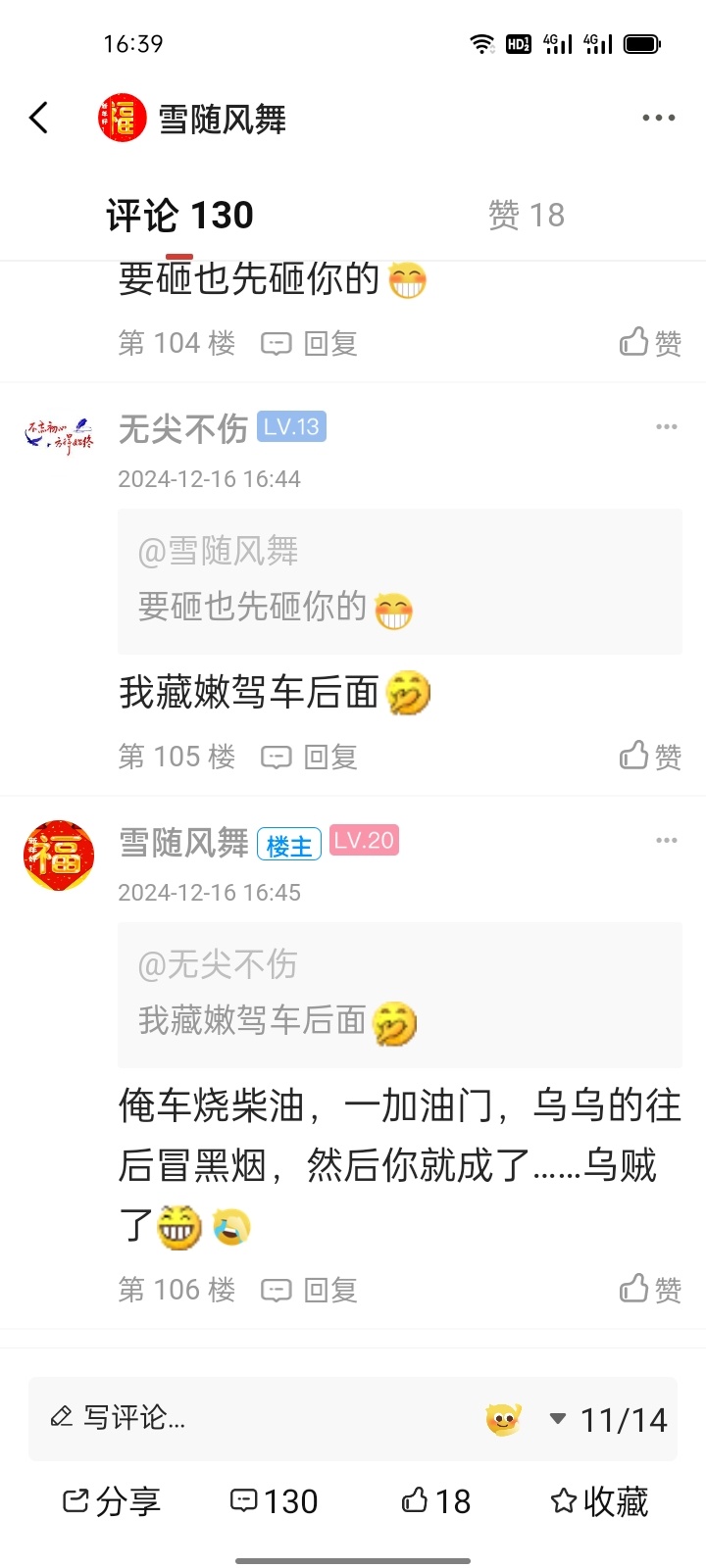The height and width of the screenshot is (1568, 706).
Task: Open more options for 无尖不伤's comment
Action: (x=667, y=427)
